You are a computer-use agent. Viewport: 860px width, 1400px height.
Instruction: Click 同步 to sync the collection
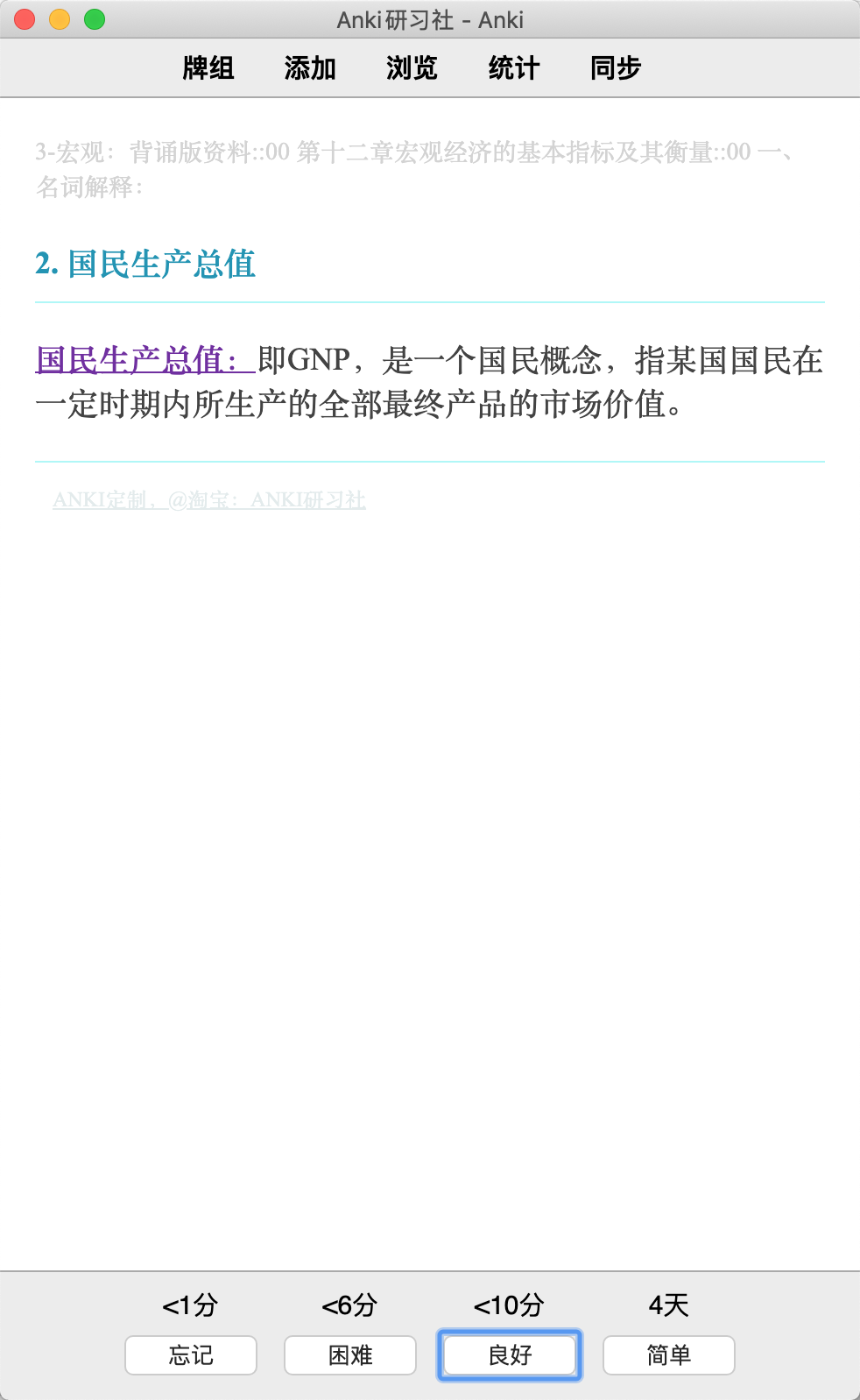(616, 68)
